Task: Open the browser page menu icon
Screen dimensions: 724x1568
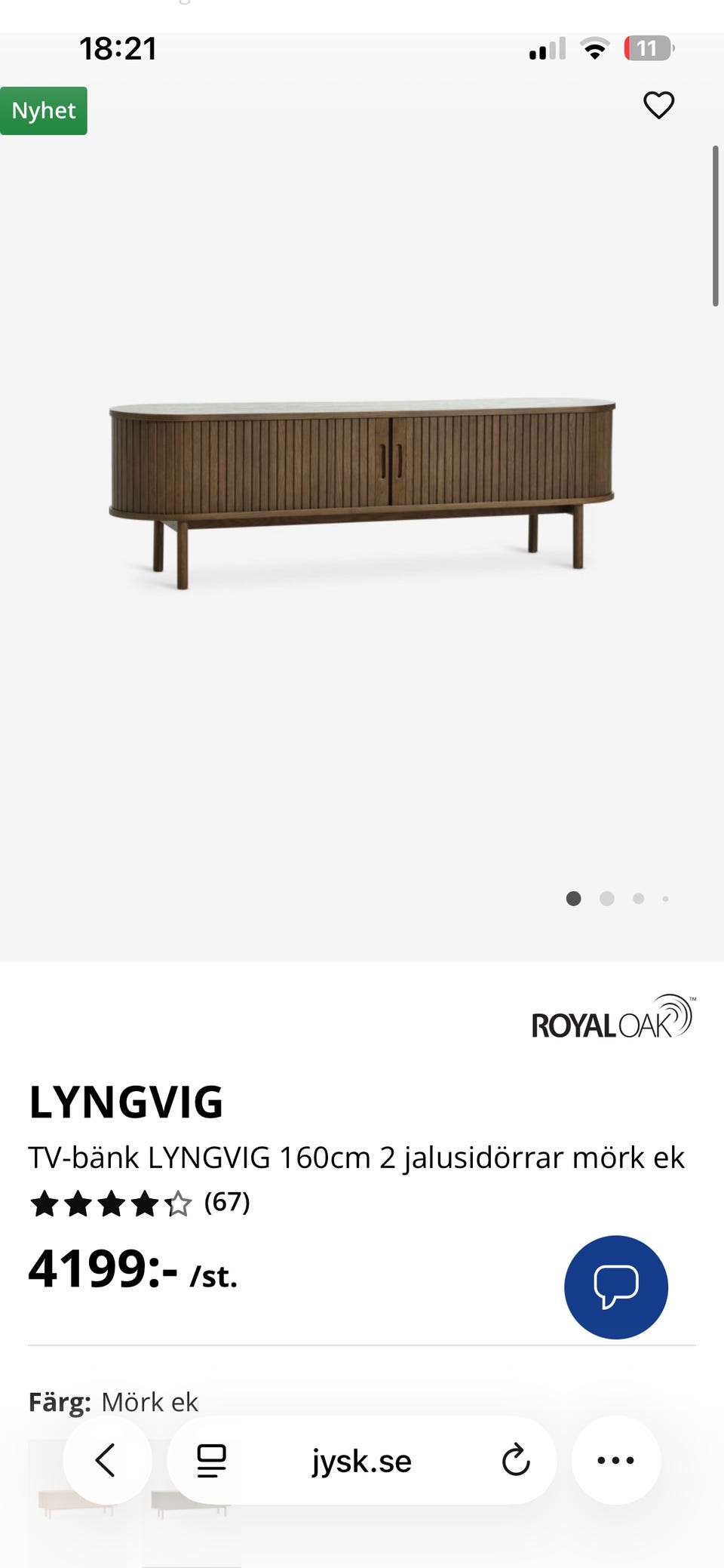Action: 211,1460
